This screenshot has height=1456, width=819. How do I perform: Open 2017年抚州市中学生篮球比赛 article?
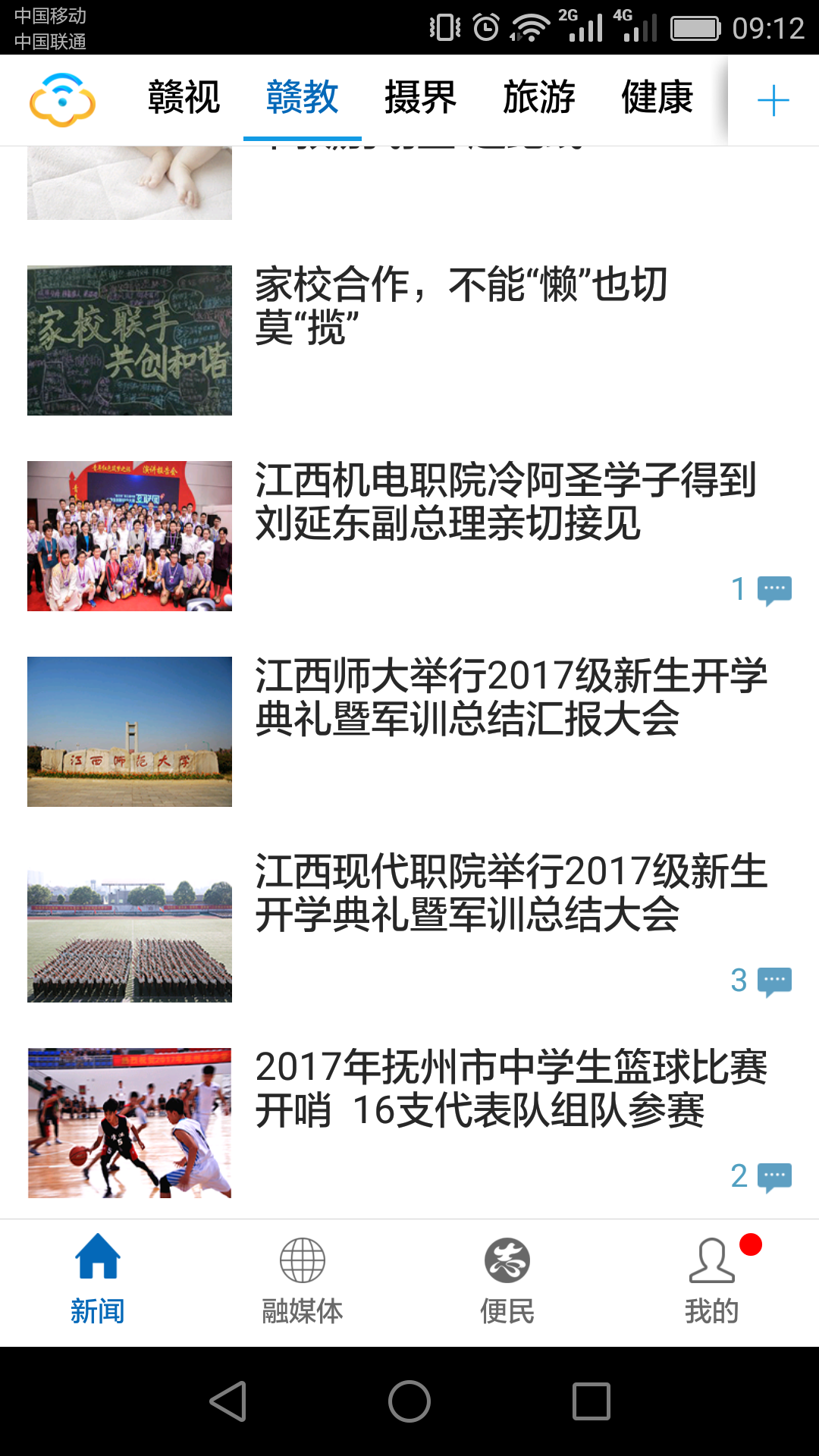(x=511, y=1088)
